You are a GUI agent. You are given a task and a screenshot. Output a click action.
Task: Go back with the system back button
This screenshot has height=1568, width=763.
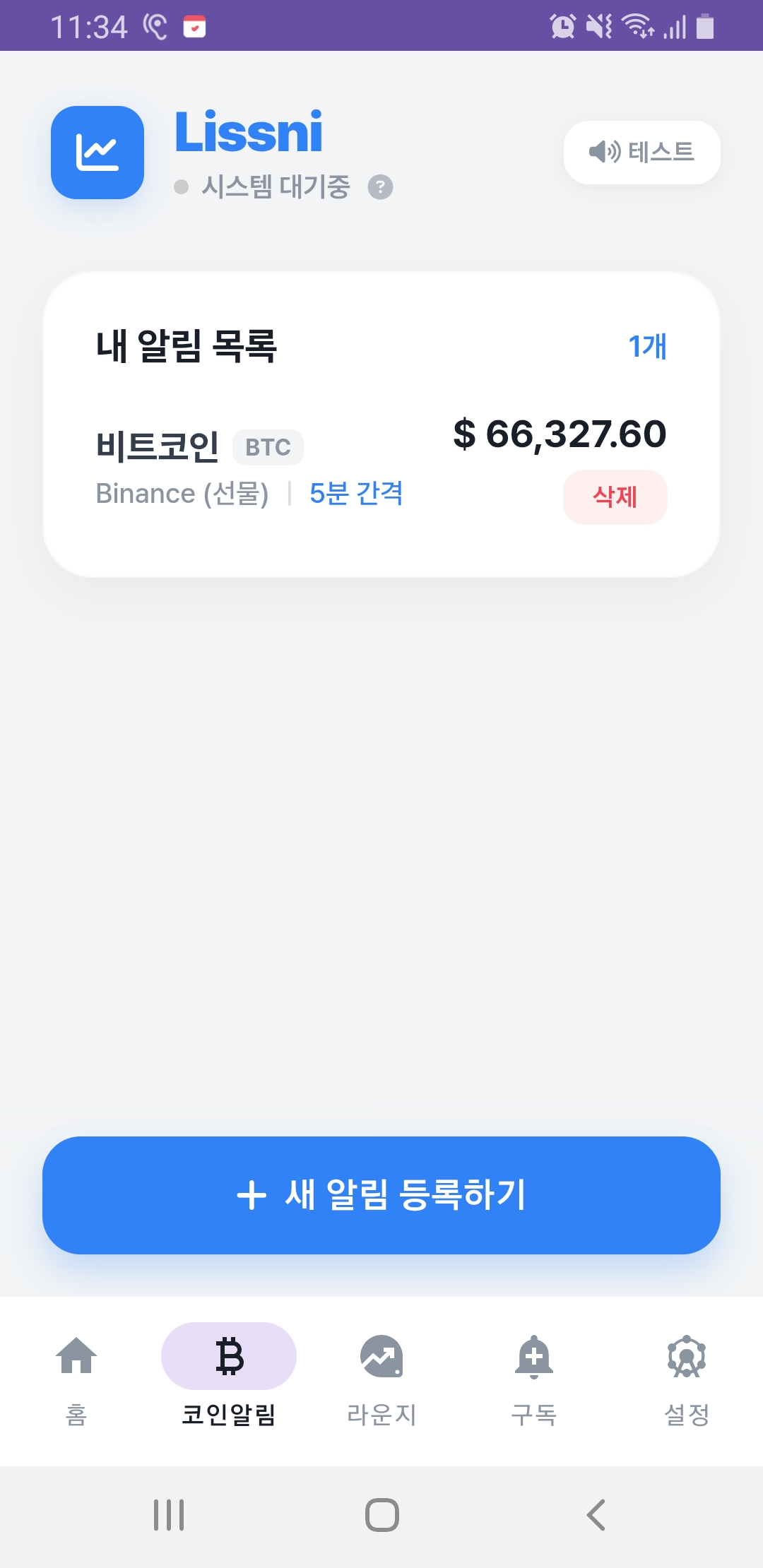coord(596,1514)
